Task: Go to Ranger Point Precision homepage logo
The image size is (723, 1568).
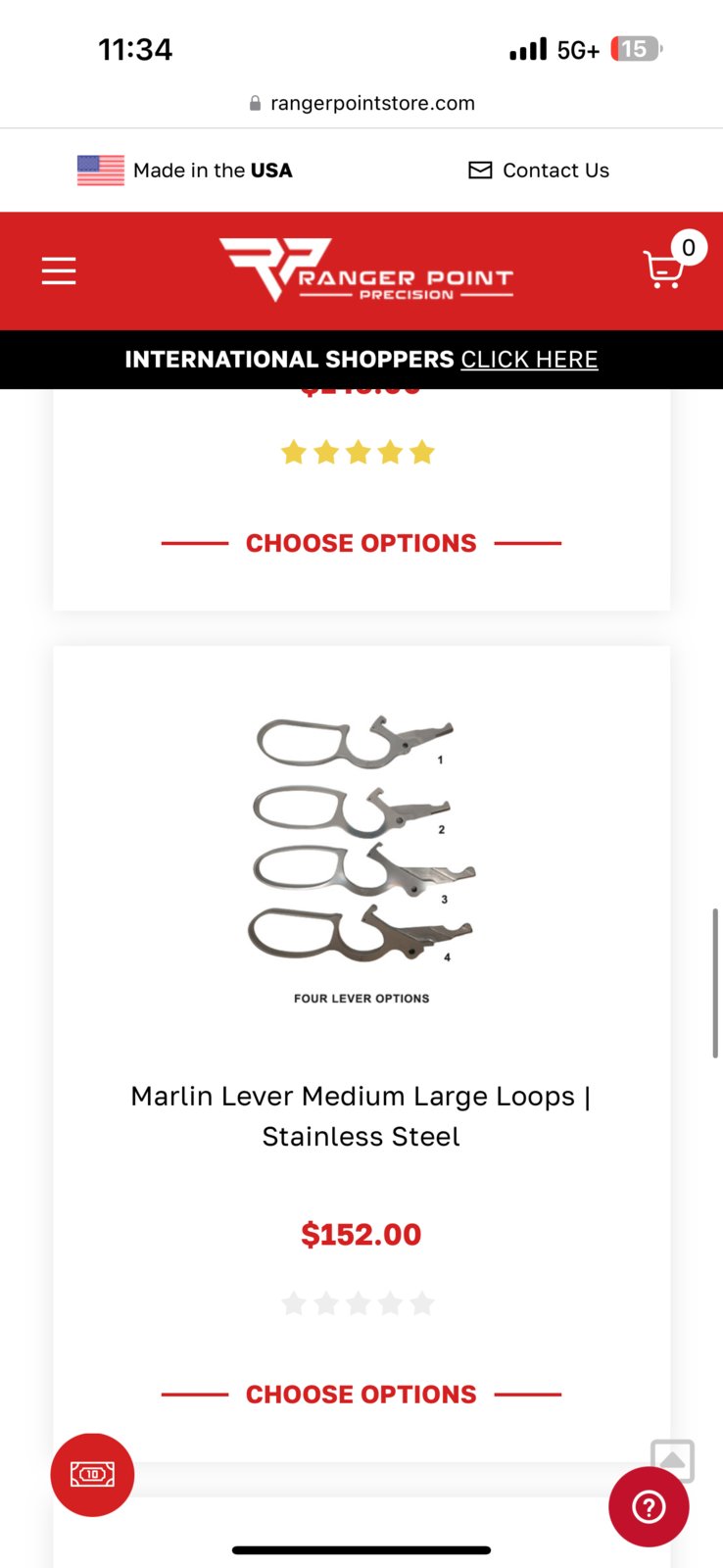Action: point(365,269)
